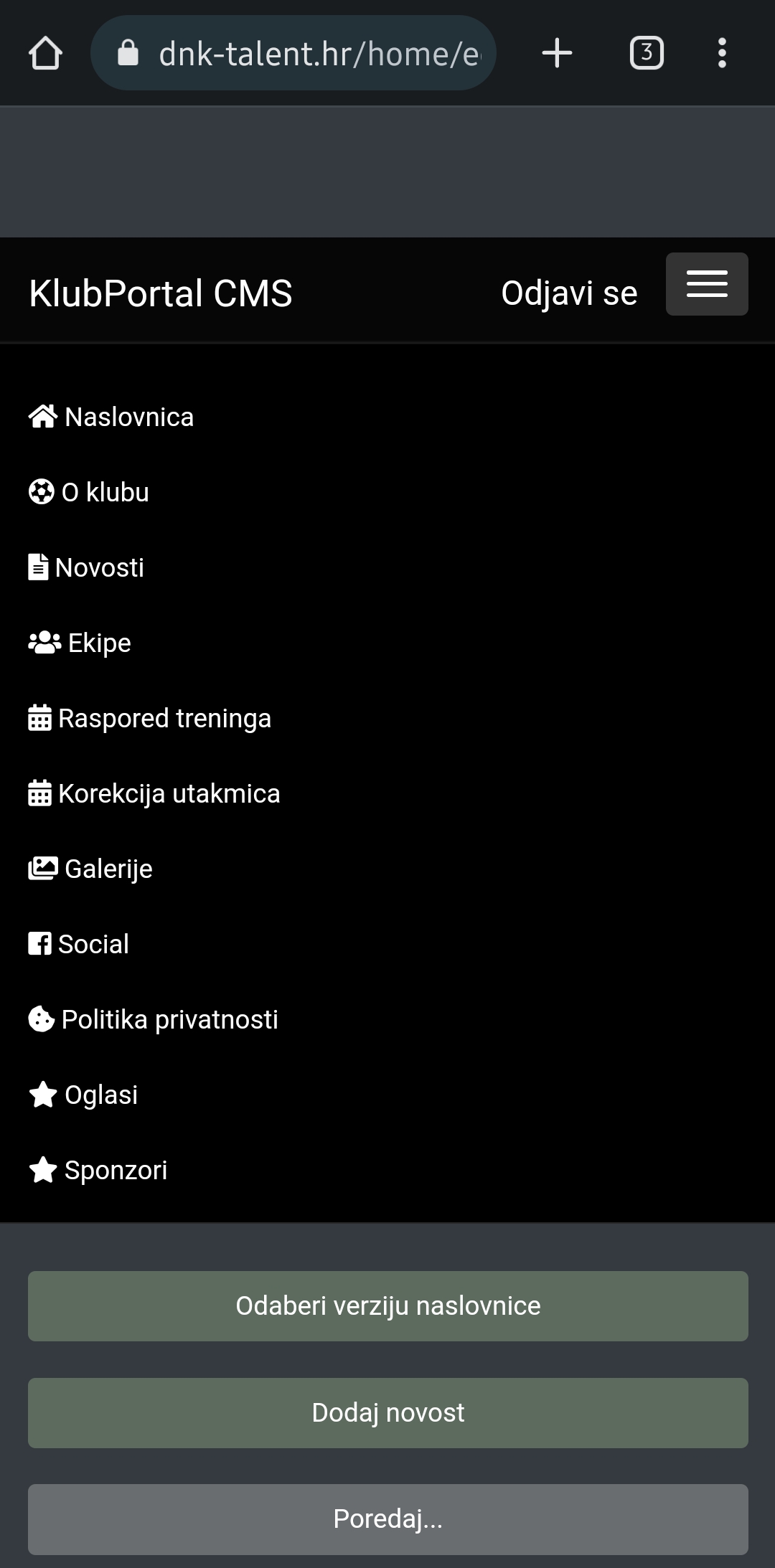The image size is (775, 1568).
Task: Open a new browser tab
Action: 557,53
